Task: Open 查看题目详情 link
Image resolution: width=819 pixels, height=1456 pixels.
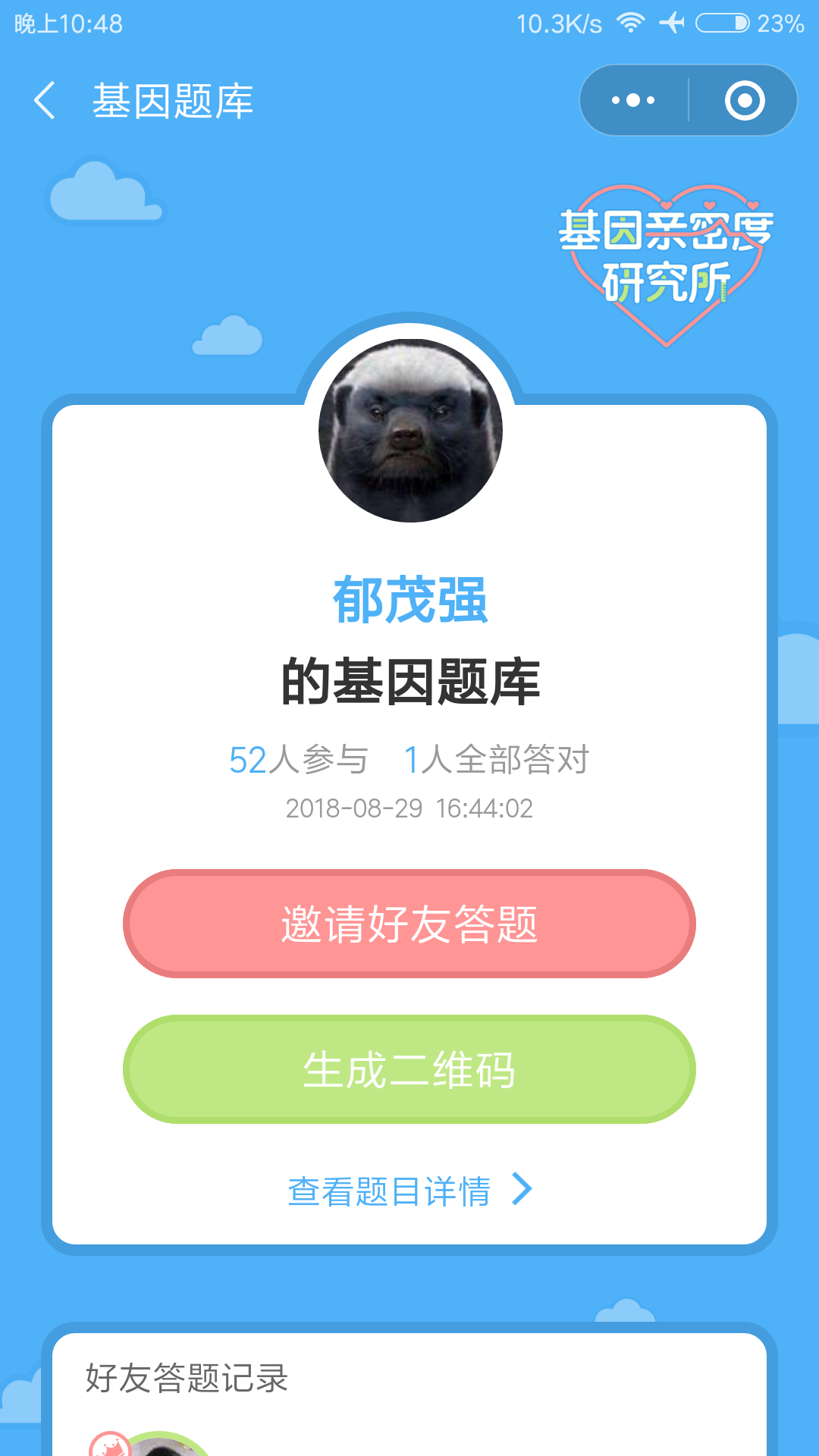Action: pos(409,1191)
